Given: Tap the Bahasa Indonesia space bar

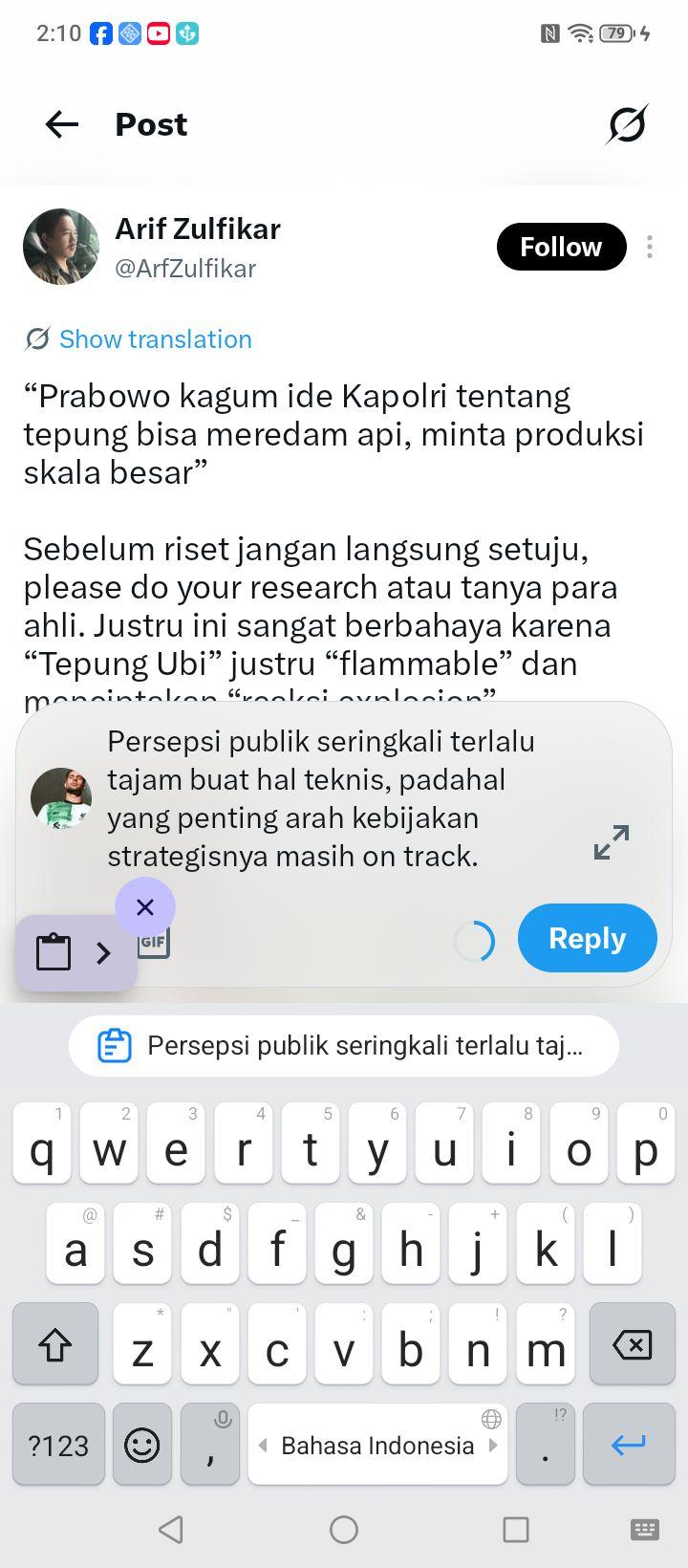Looking at the screenshot, I should [x=377, y=1444].
